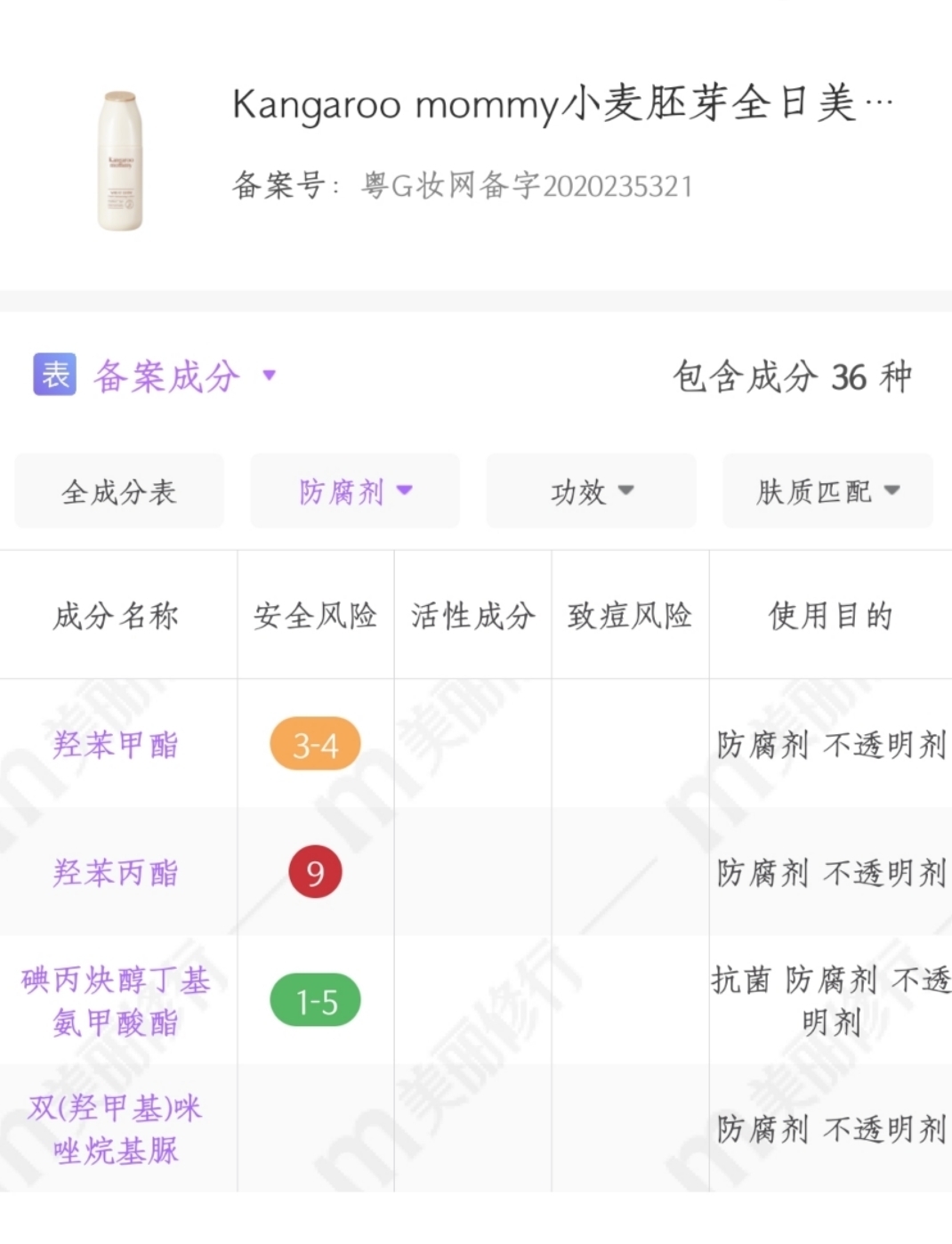This screenshot has width=952, height=1244.
Task: Click the green 1-5 risk badge
Action: [x=315, y=999]
